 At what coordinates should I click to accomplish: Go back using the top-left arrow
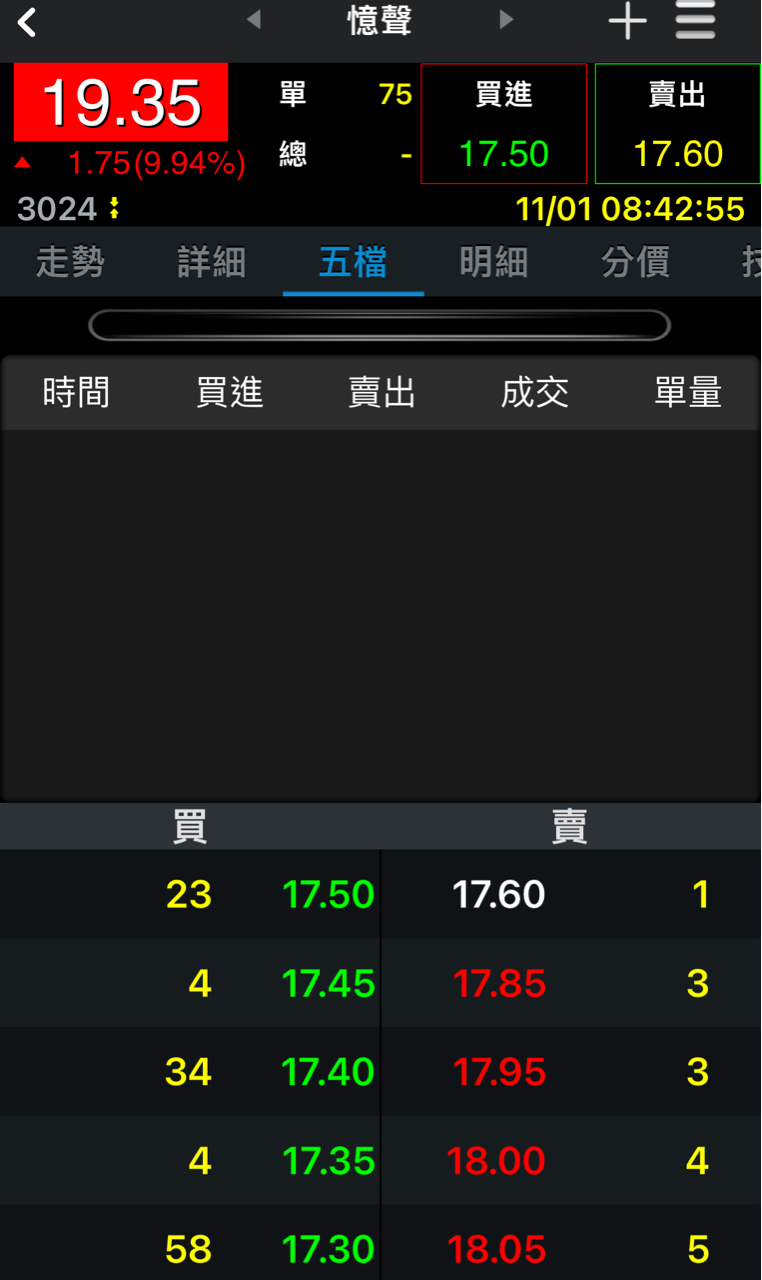27,22
